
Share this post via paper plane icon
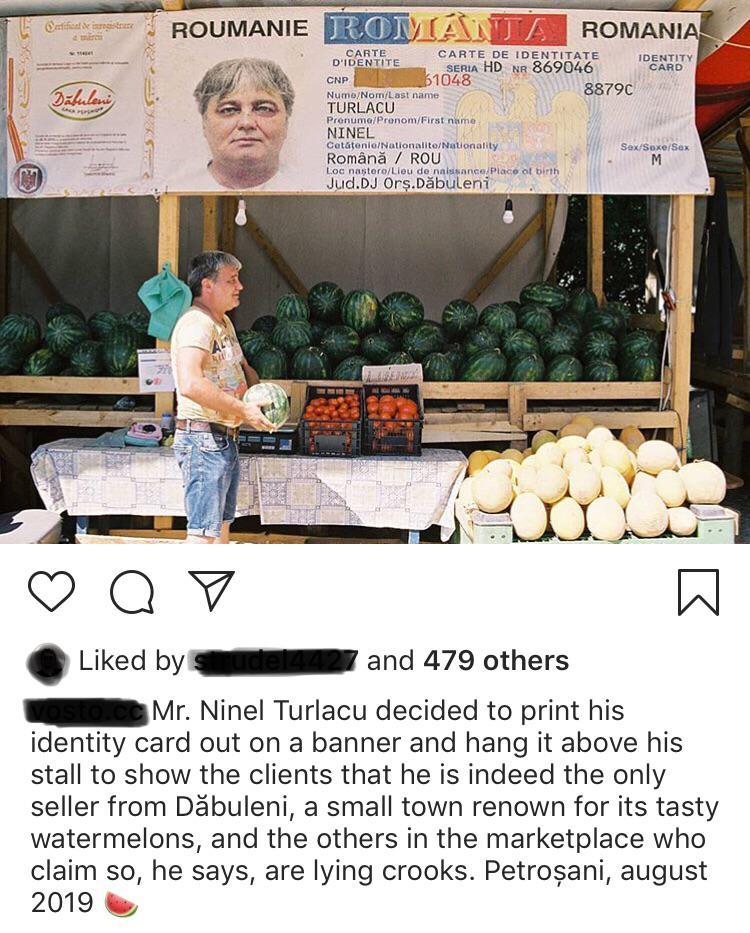tap(211, 591)
